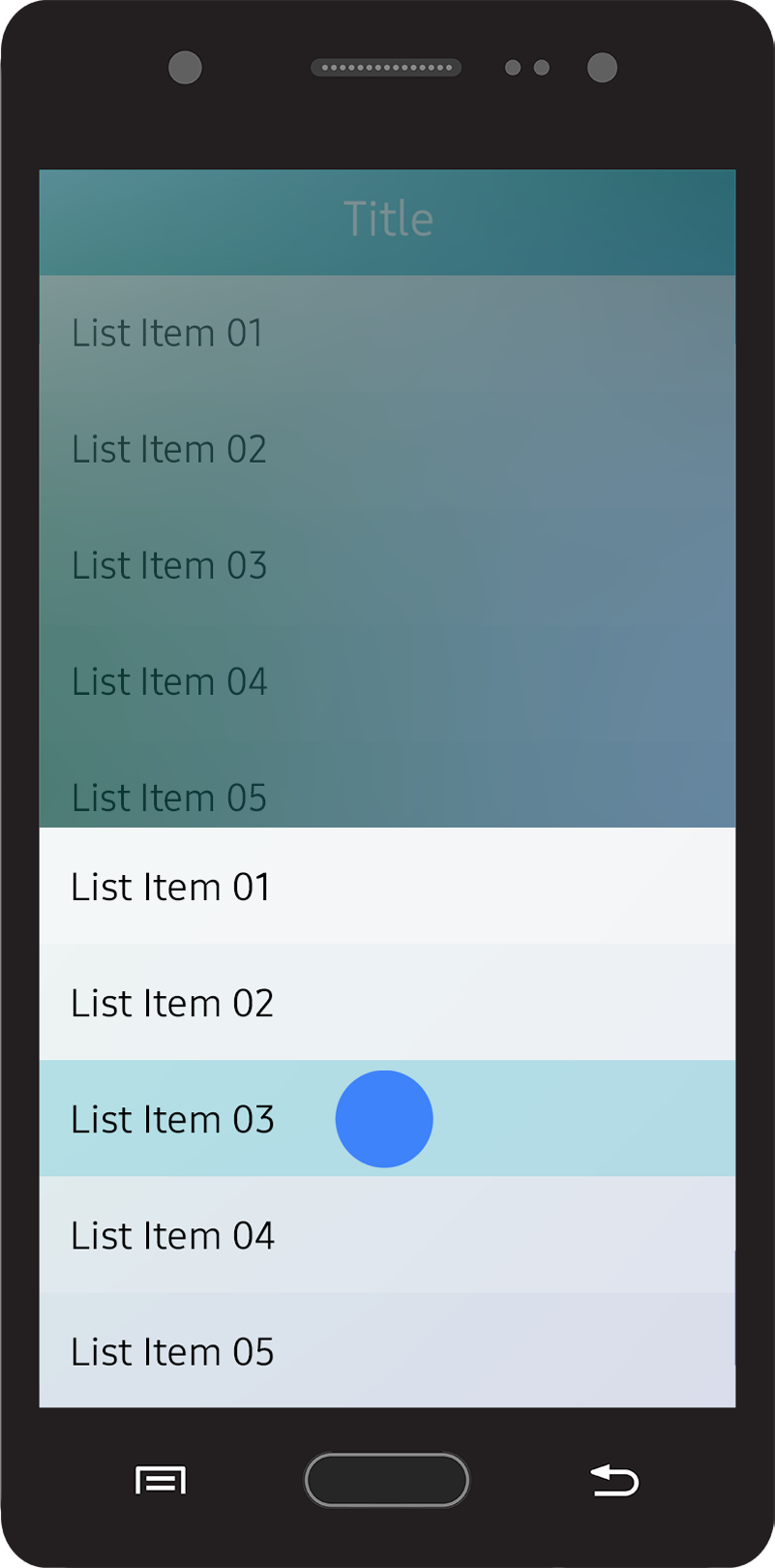Open the menu icon at bottom left
Screen dimensions: 775x1568
[159, 1480]
